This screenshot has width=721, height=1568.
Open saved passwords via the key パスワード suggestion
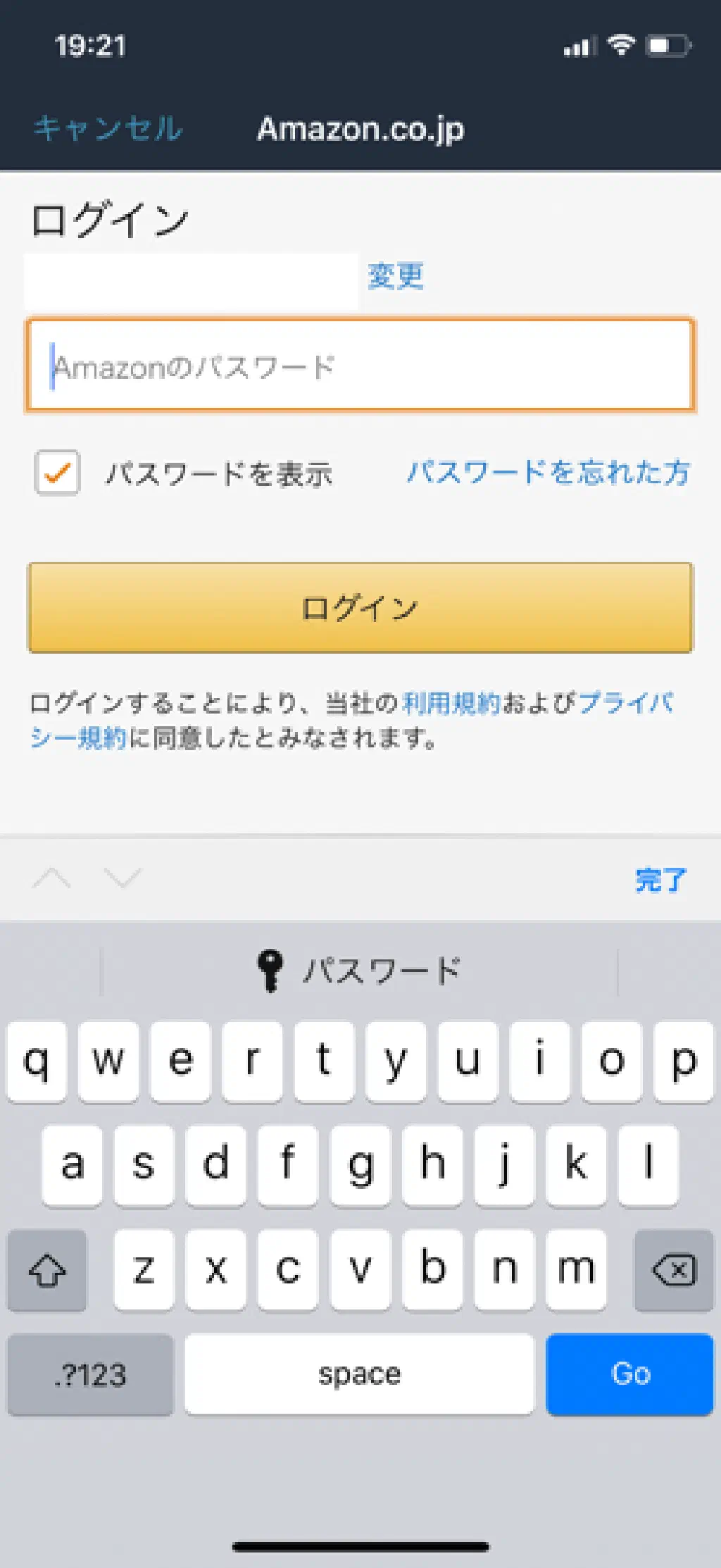click(x=359, y=971)
